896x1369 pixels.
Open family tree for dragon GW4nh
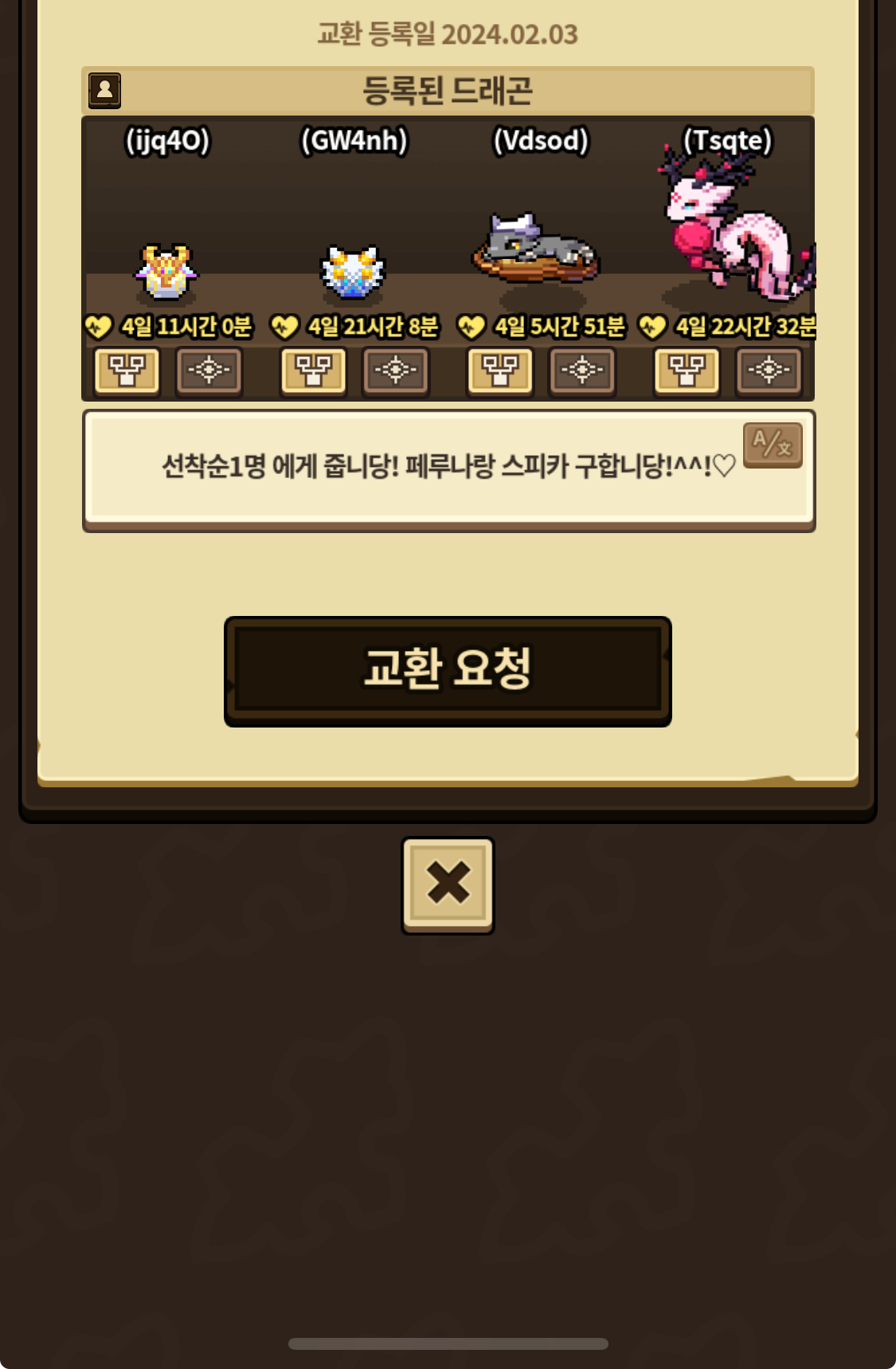pos(314,371)
